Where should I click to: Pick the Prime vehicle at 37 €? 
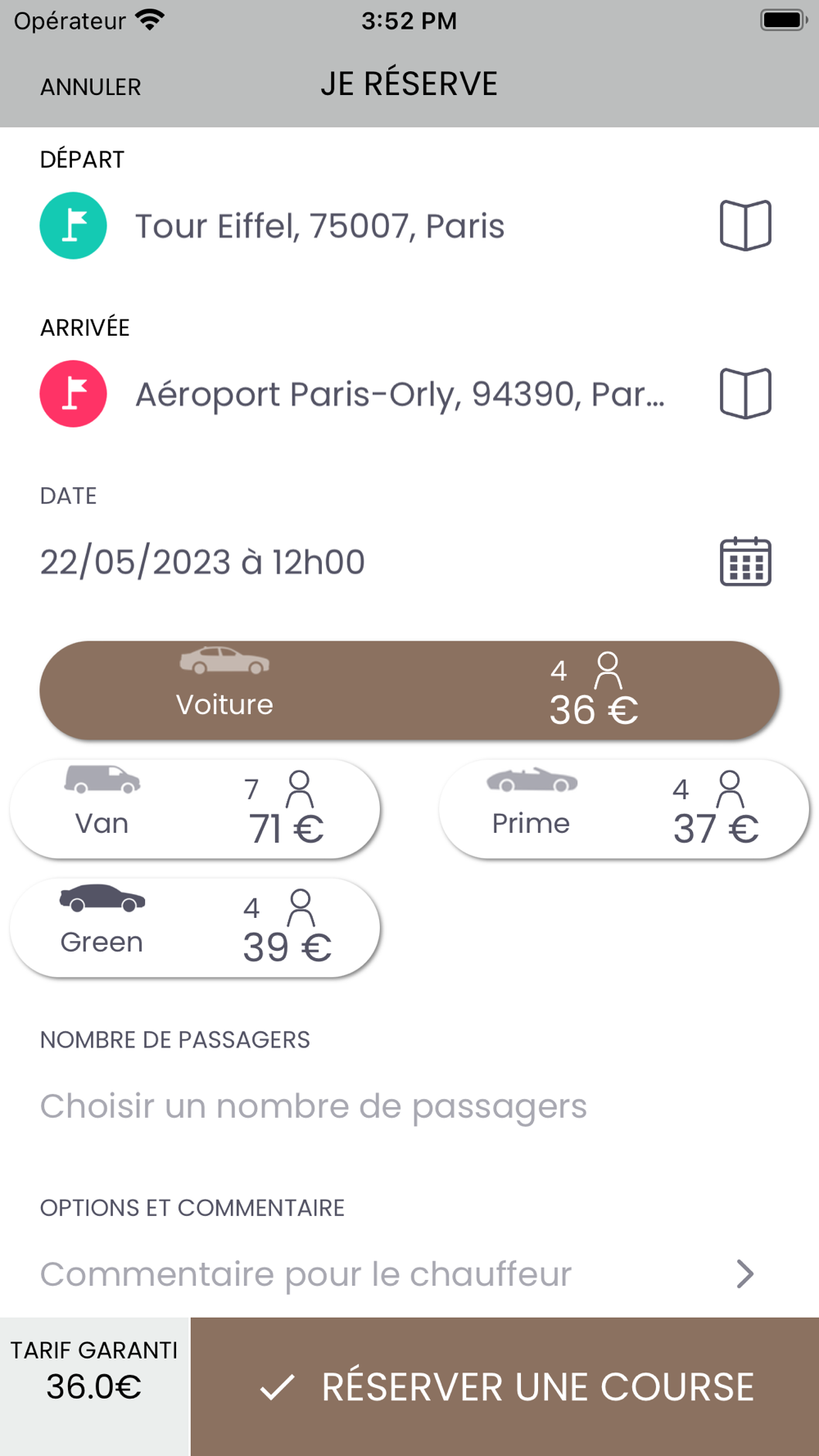coord(624,809)
